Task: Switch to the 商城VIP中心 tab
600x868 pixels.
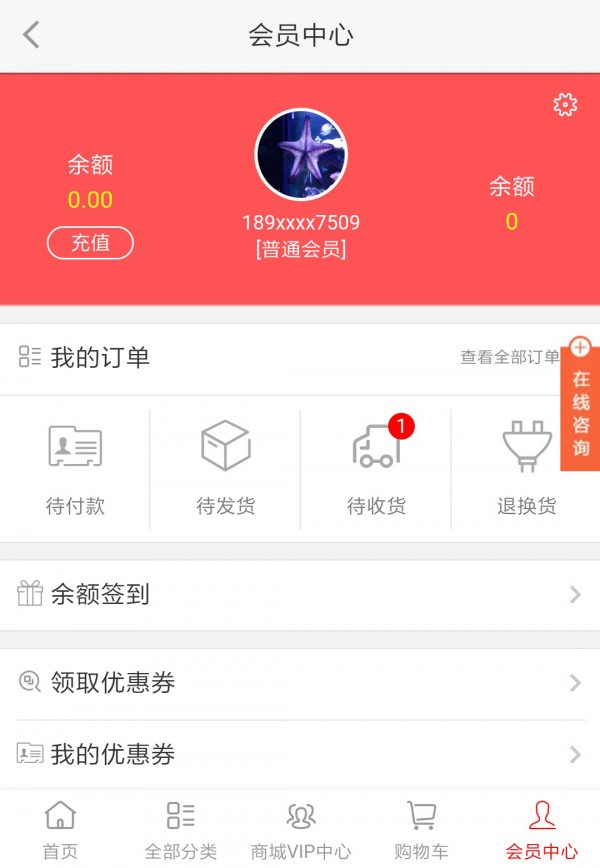Action: click(301, 830)
